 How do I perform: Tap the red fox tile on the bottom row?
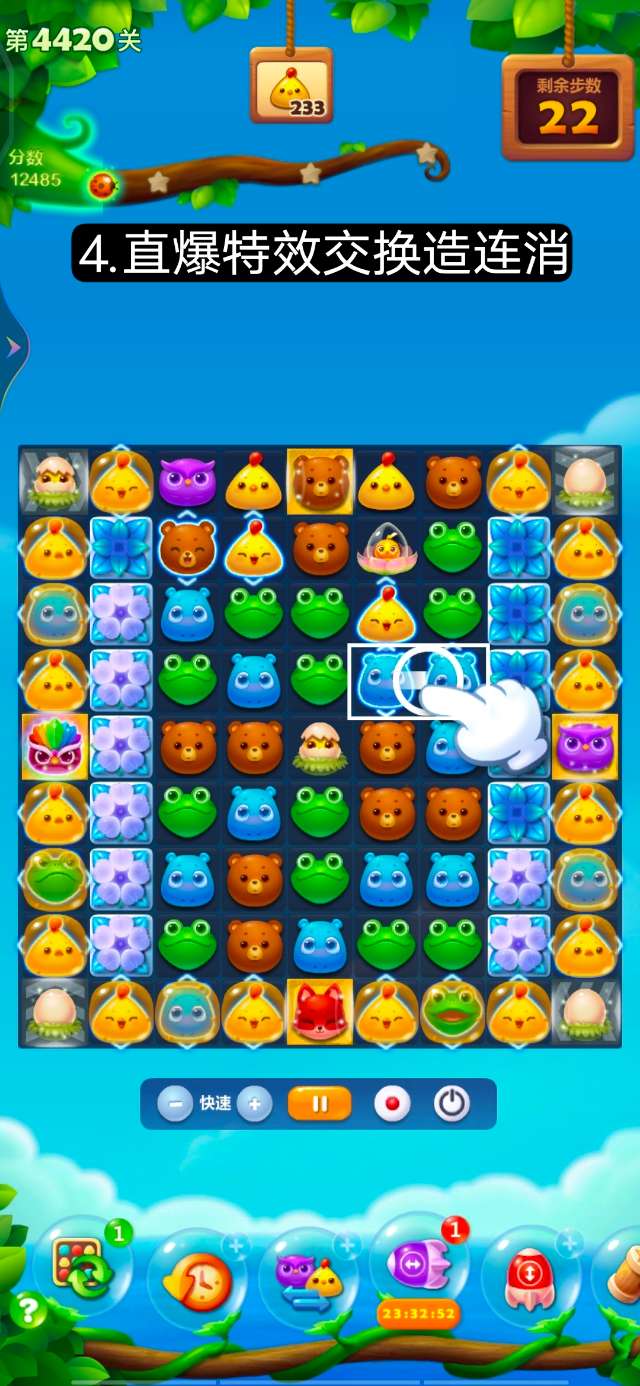coord(320,1011)
